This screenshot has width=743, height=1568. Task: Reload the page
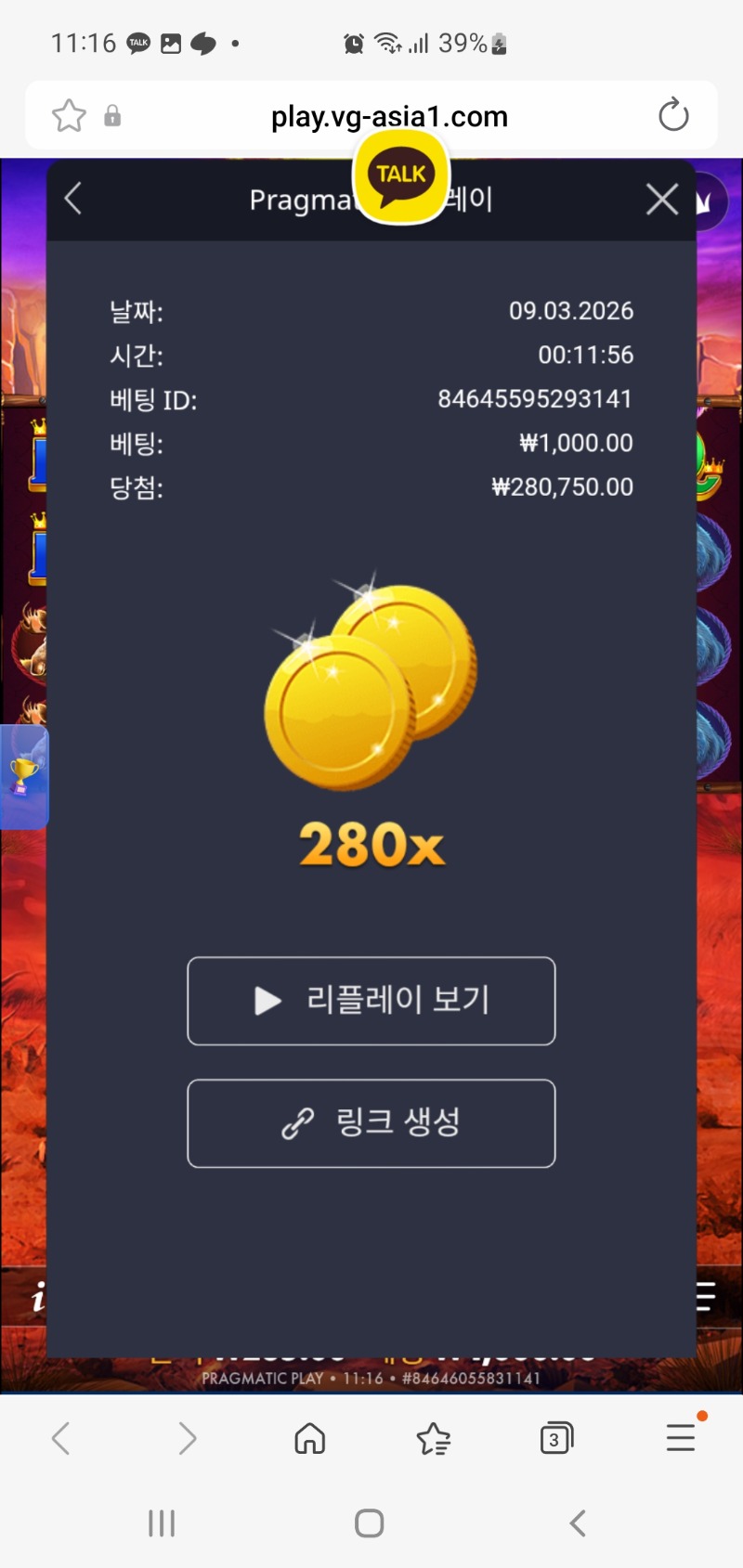pyautogui.click(x=673, y=116)
